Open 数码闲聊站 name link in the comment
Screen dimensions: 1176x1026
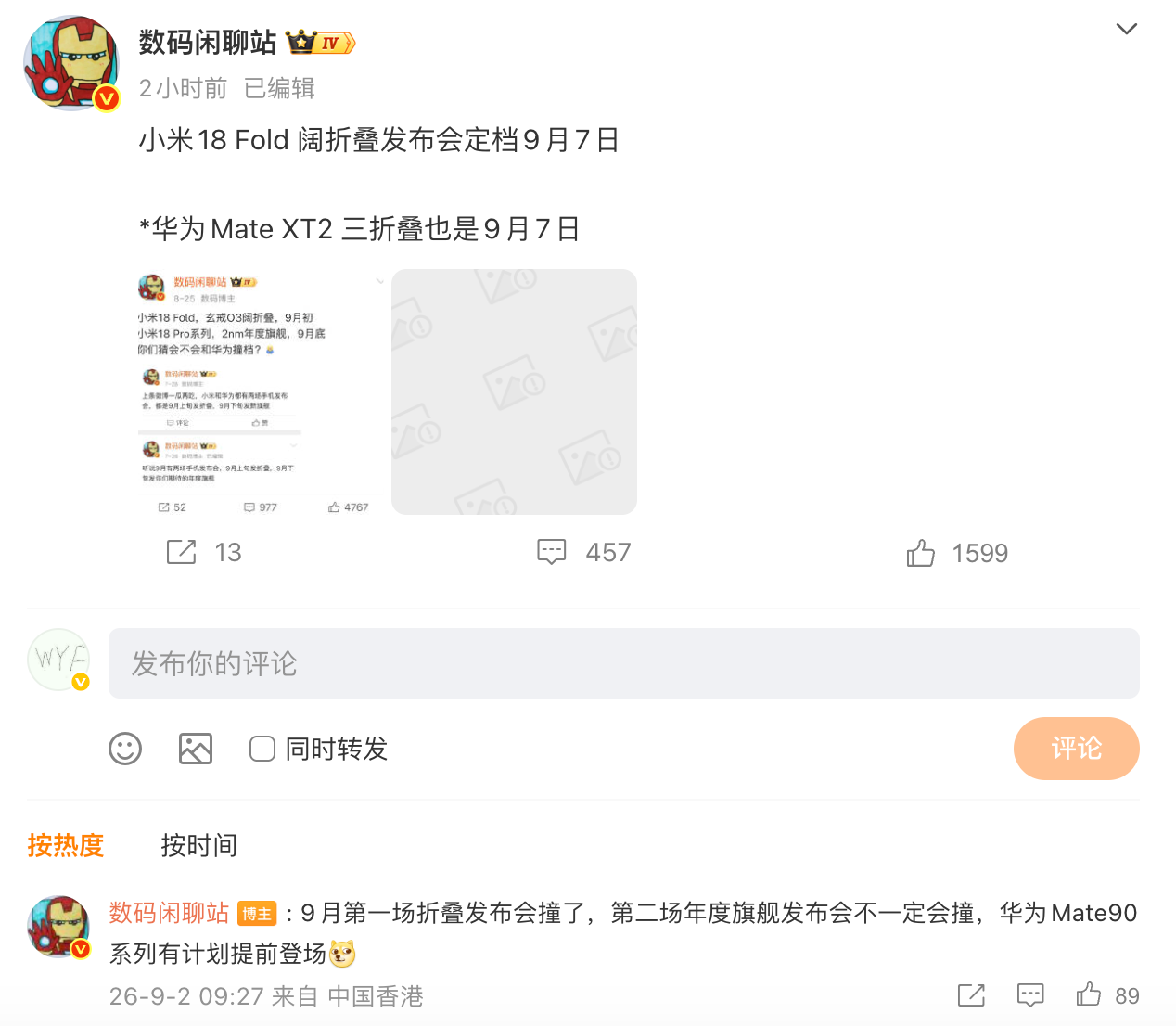coord(169,913)
